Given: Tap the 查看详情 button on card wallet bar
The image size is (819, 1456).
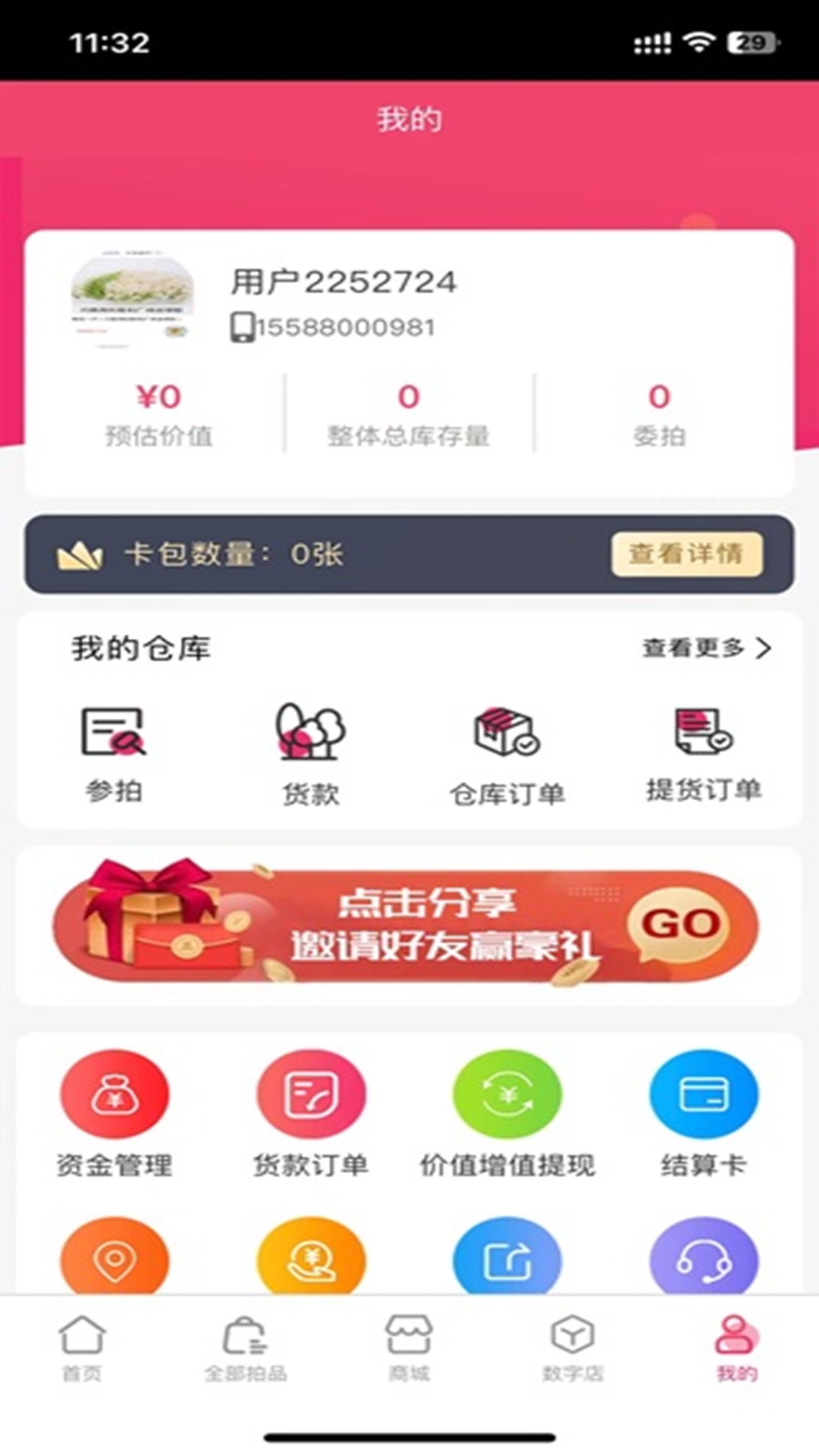Looking at the screenshot, I should 687,554.
